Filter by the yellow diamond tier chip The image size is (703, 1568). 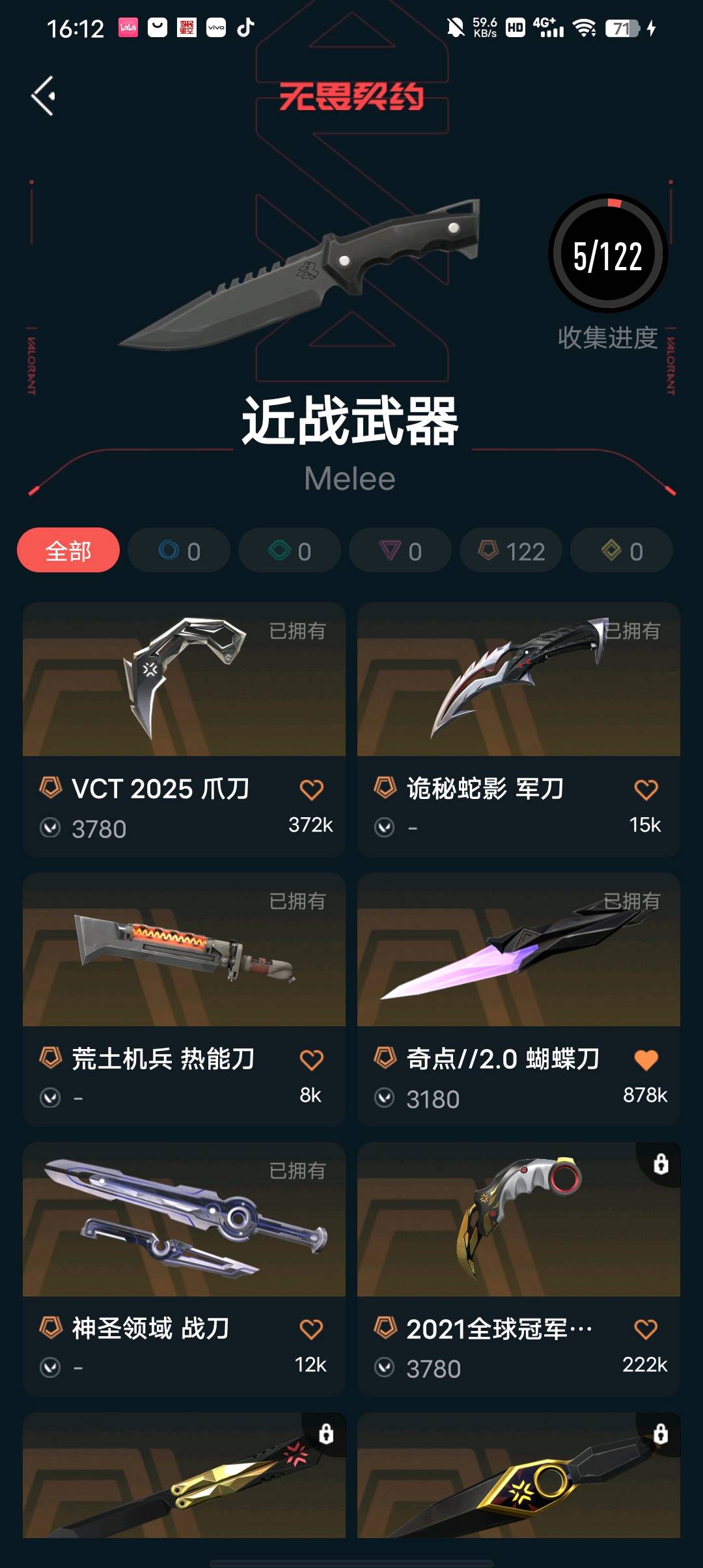622,551
